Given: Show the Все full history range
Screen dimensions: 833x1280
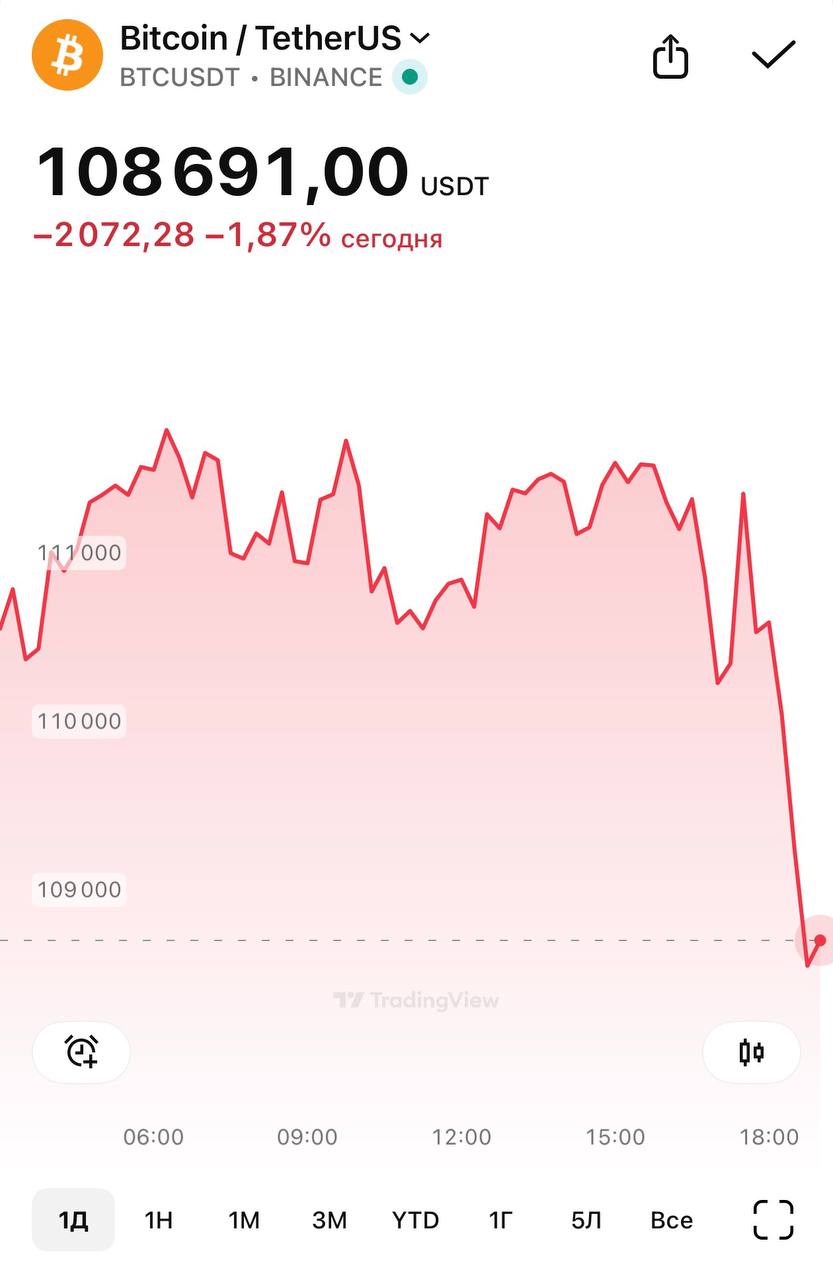Looking at the screenshot, I should 671,1220.
